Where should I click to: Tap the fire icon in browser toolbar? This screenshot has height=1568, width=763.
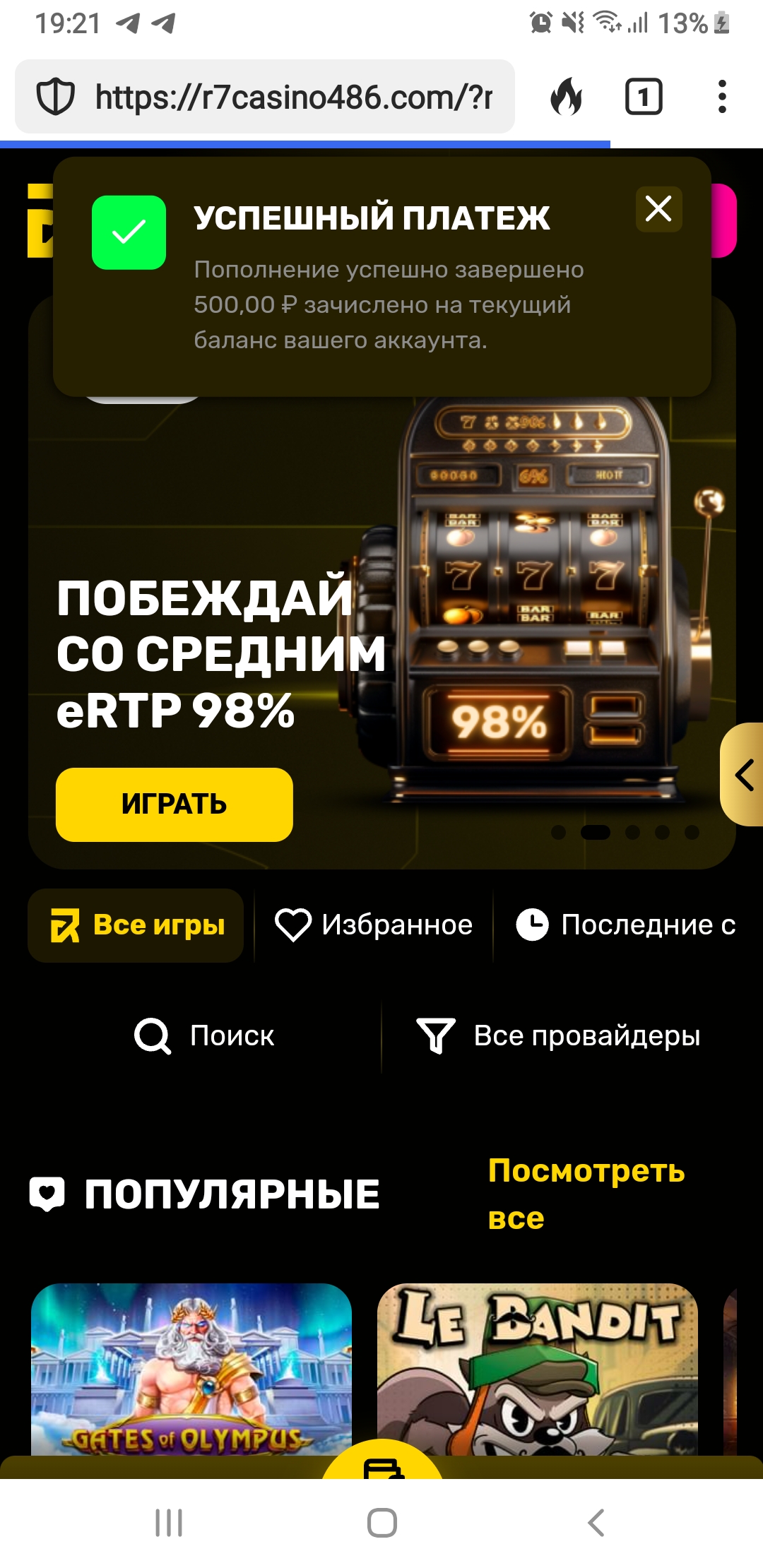tap(567, 97)
